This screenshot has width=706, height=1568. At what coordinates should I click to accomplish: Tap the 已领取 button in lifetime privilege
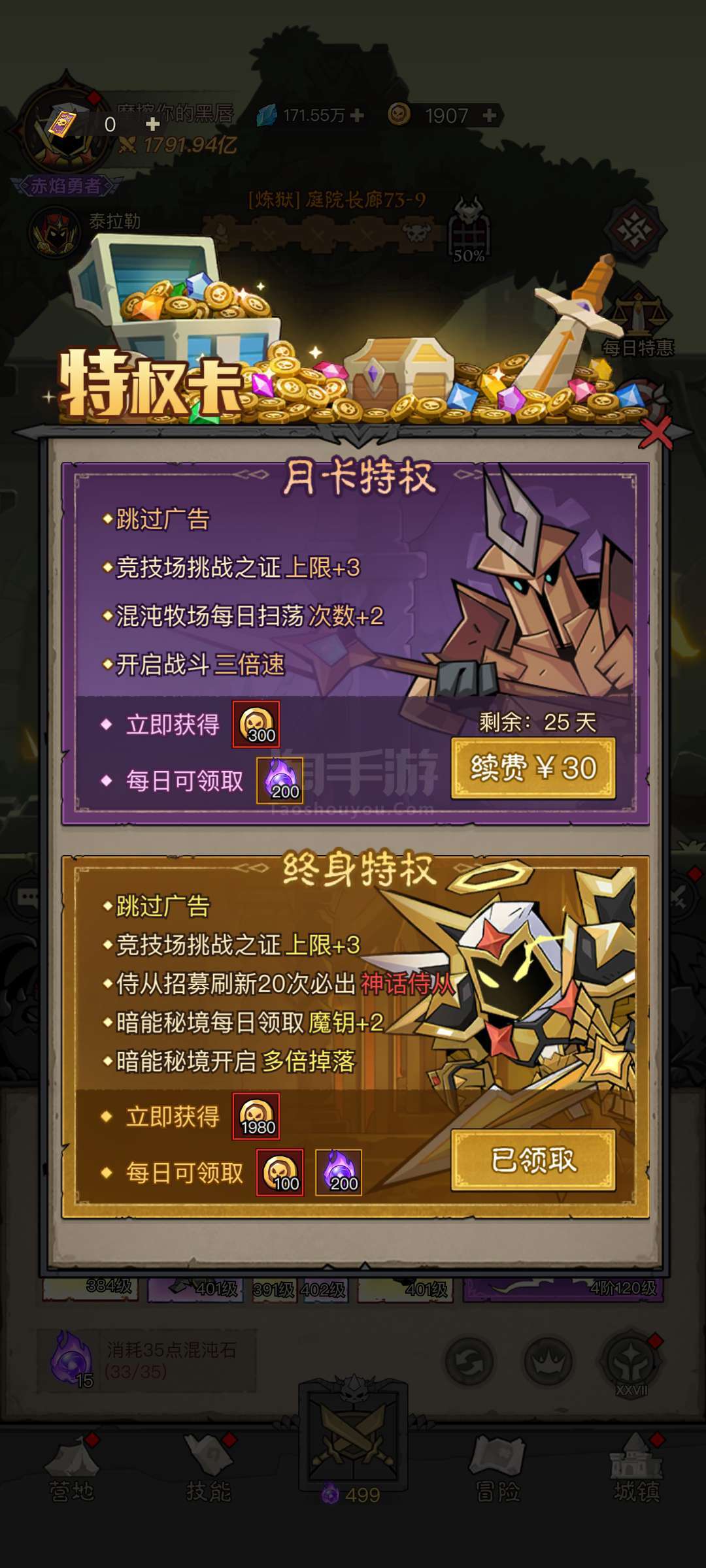[533, 1160]
